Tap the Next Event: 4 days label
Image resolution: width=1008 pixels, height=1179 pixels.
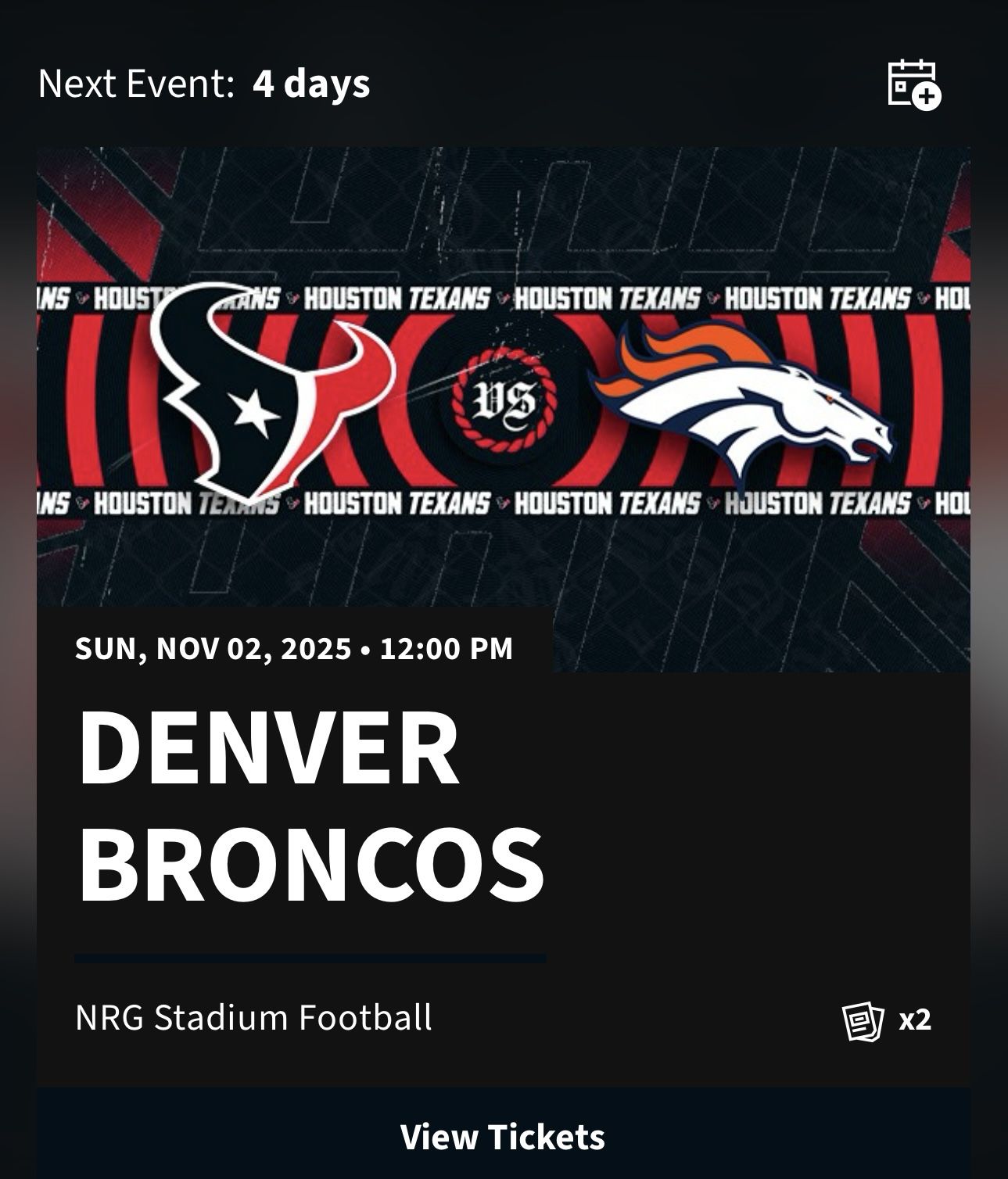tap(205, 85)
